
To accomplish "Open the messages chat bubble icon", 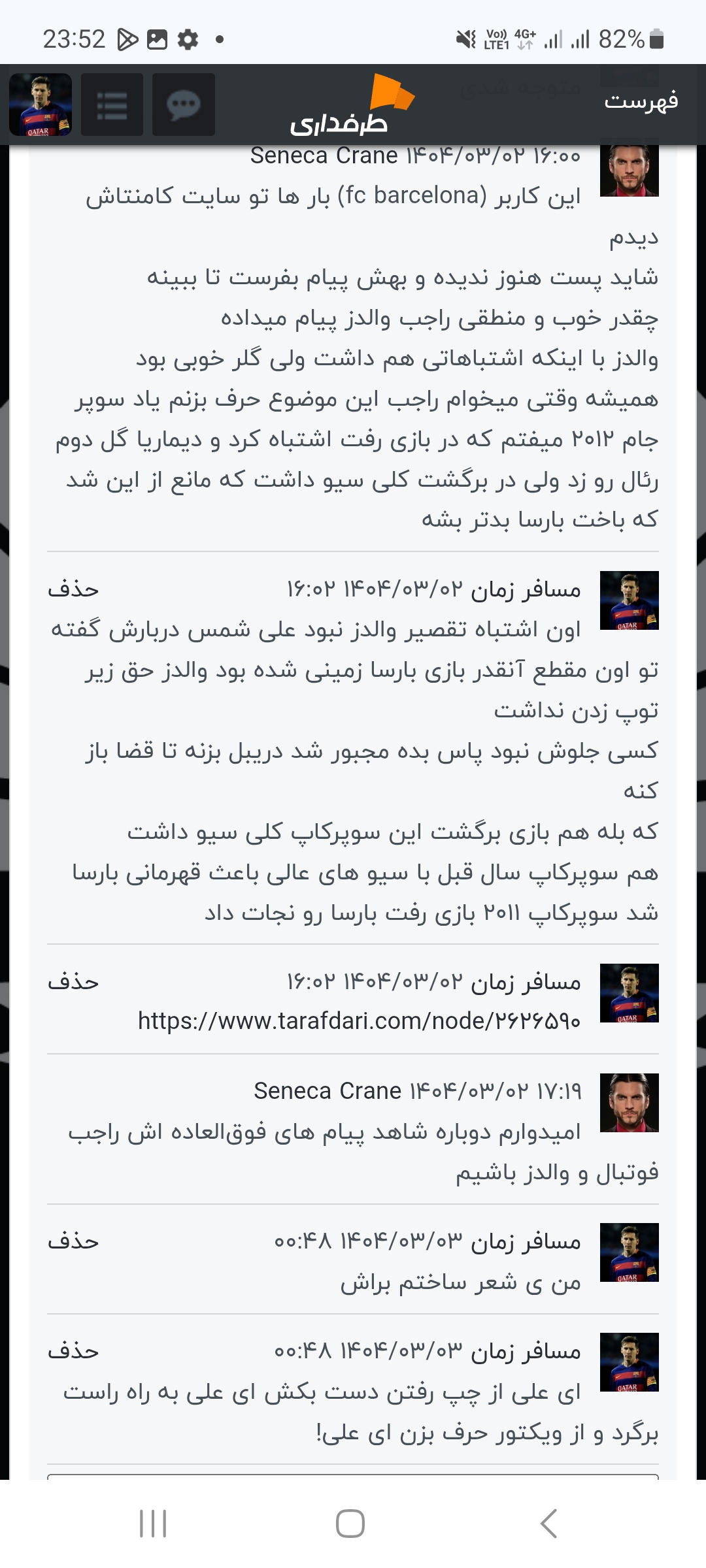I will click(x=184, y=105).
